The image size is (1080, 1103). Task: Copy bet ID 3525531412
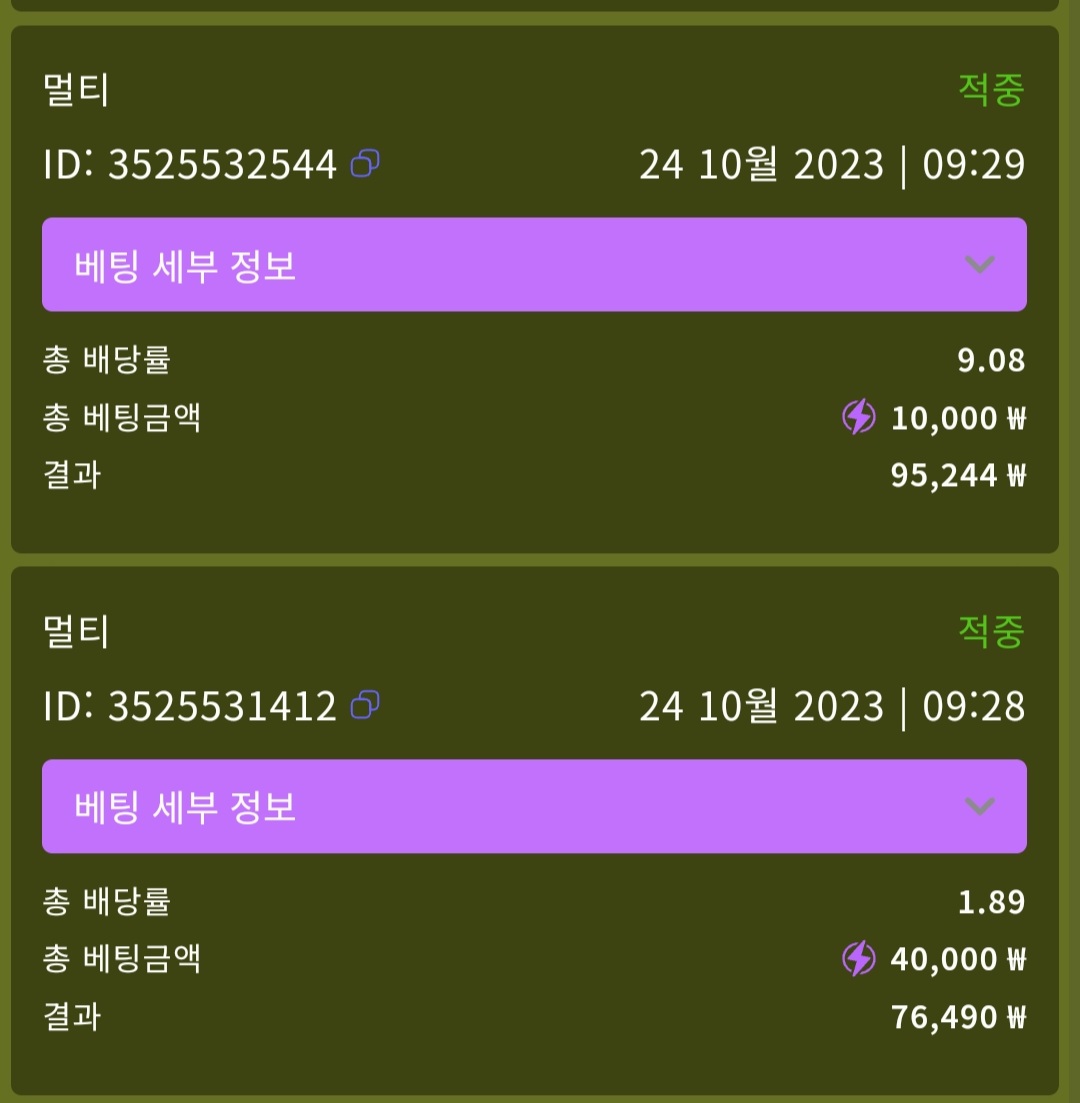click(x=365, y=706)
